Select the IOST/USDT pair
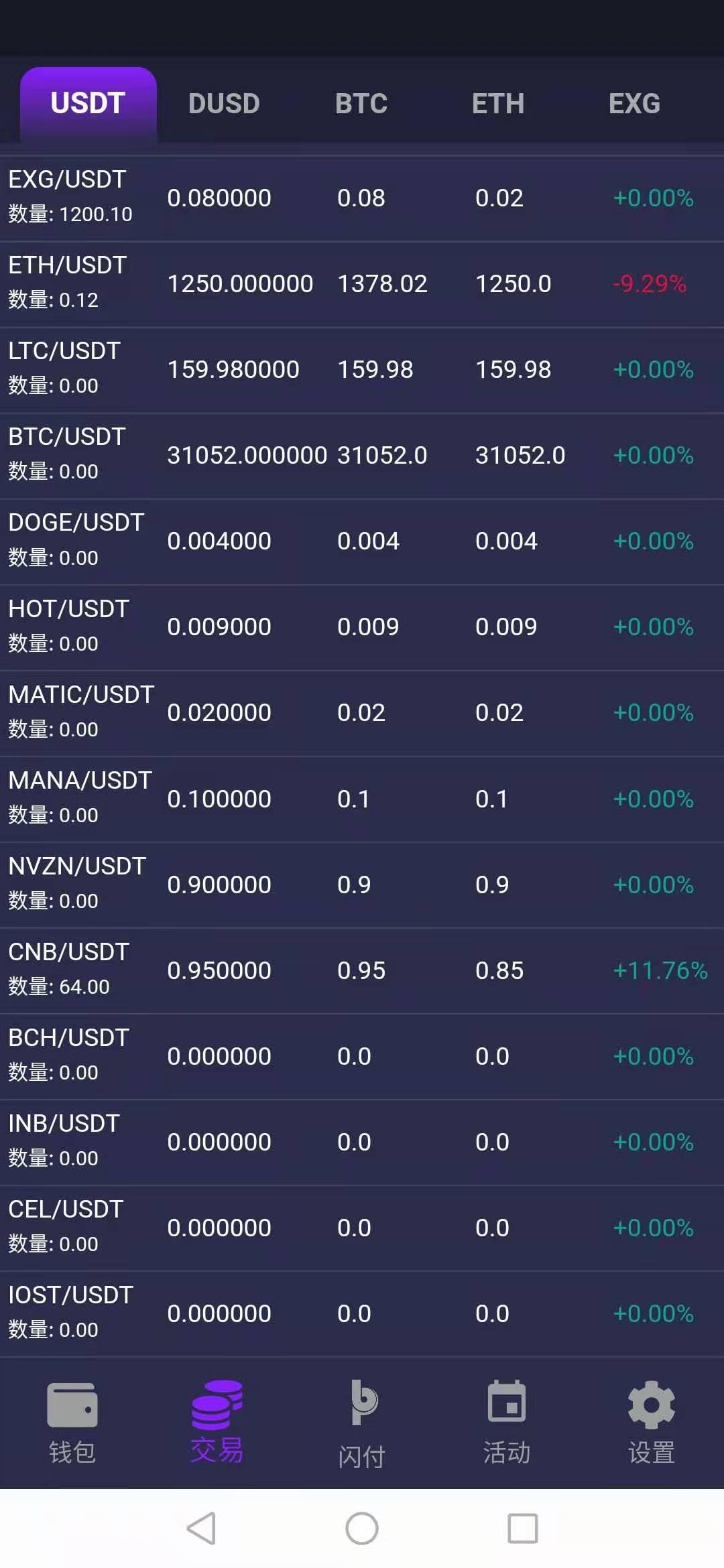 pyautogui.click(x=362, y=1313)
